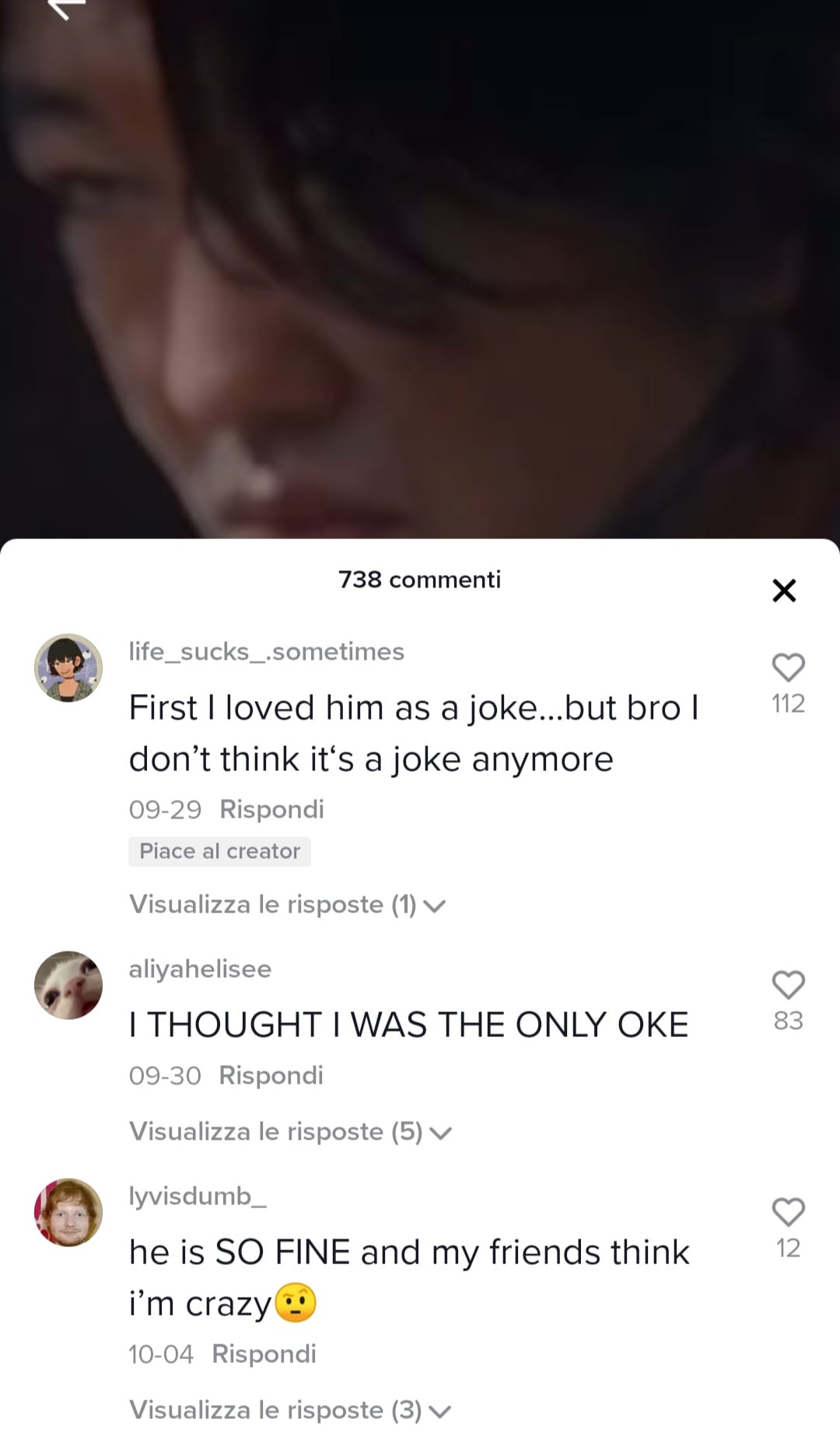Screen dimensions: 840x1433
Task: Reply to aliyahelisee's comment
Action: coord(271,1075)
